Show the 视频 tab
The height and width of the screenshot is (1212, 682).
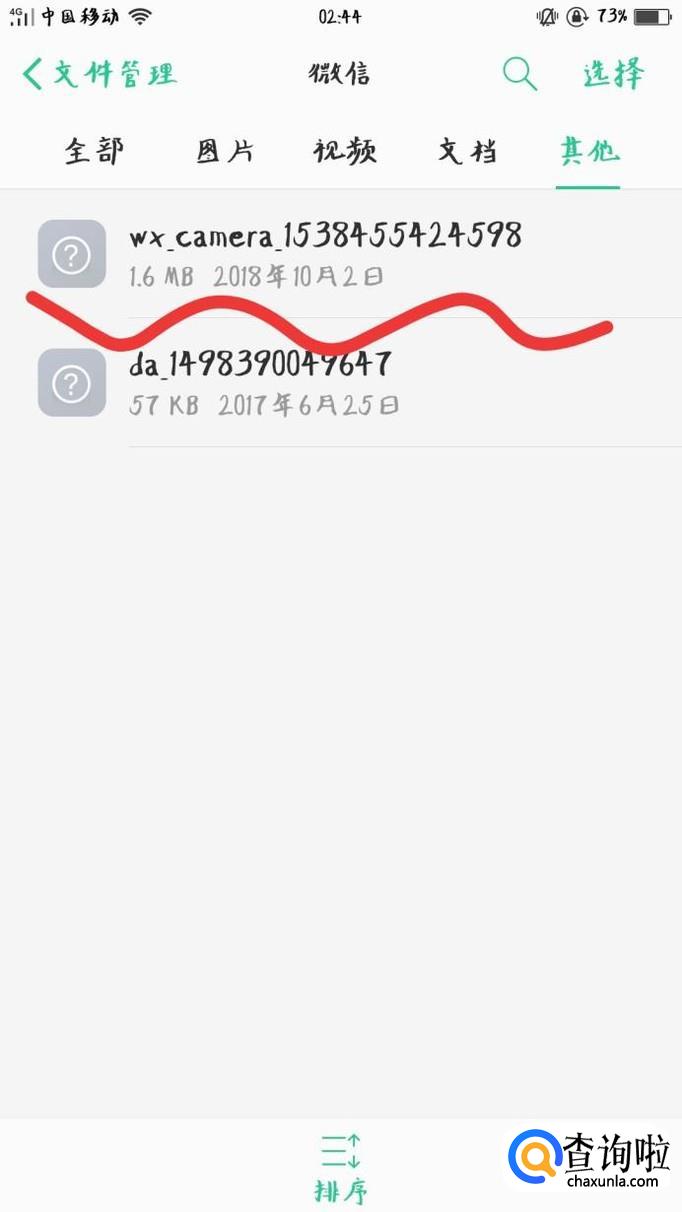coord(345,151)
